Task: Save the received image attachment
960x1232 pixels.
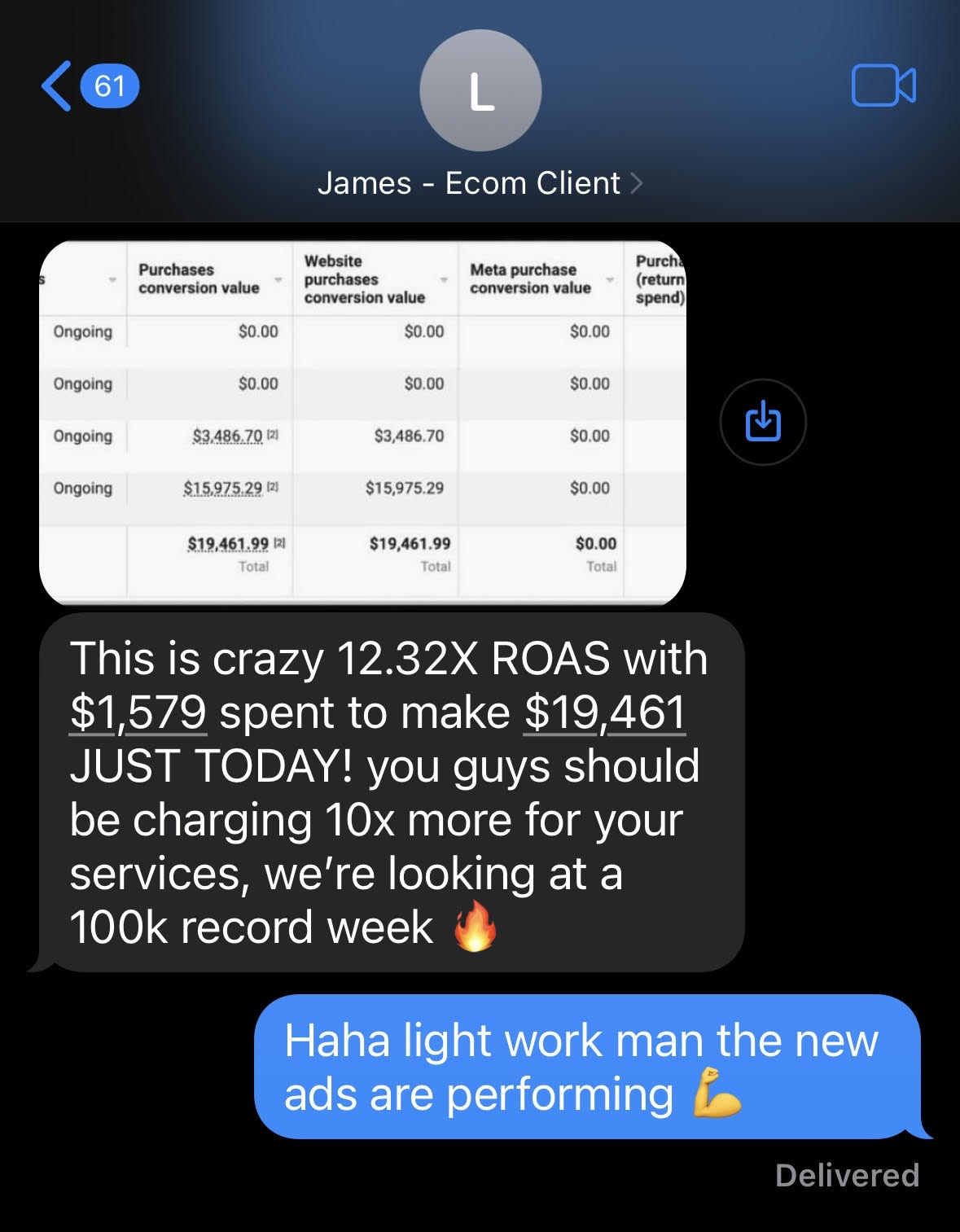Action: pos(763,422)
